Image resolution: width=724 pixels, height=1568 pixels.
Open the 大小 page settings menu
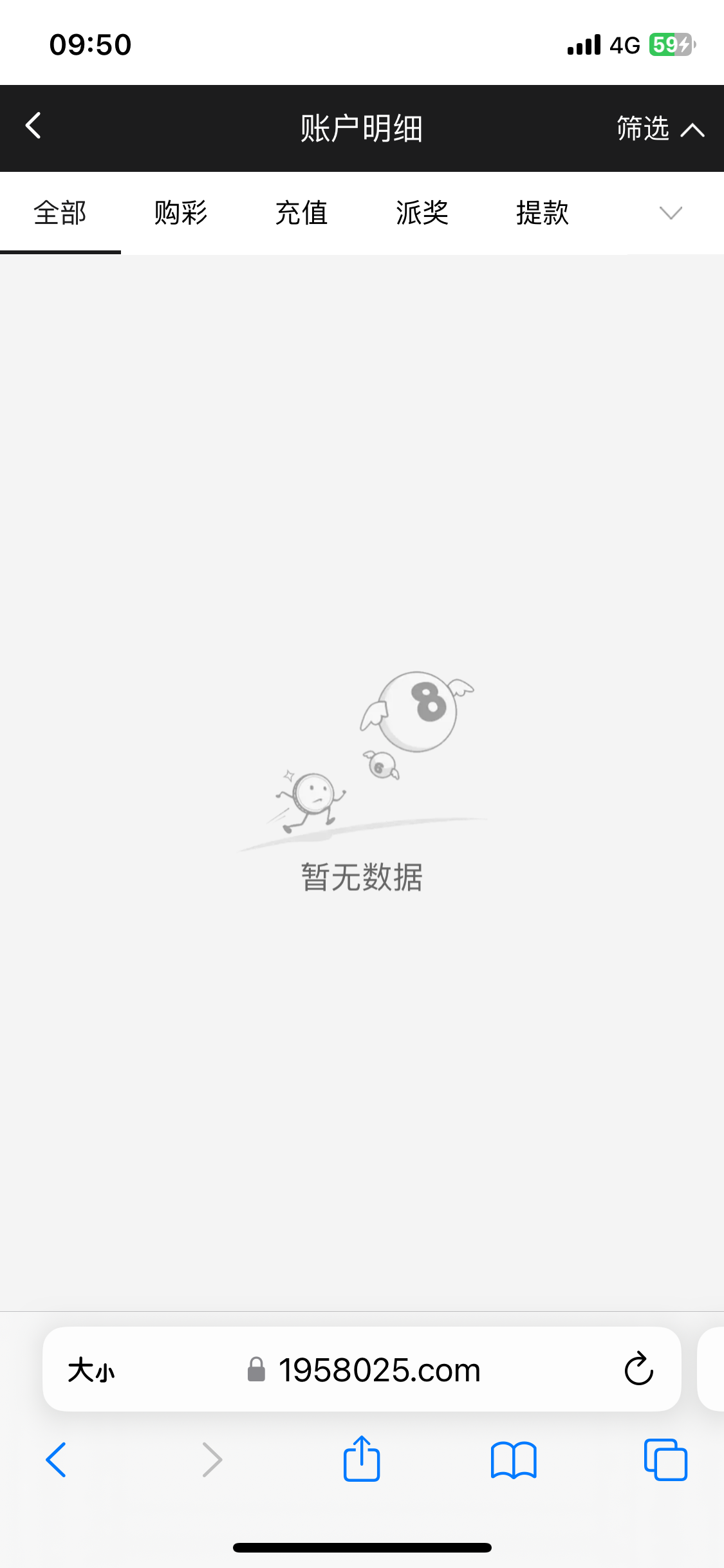tap(91, 1370)
